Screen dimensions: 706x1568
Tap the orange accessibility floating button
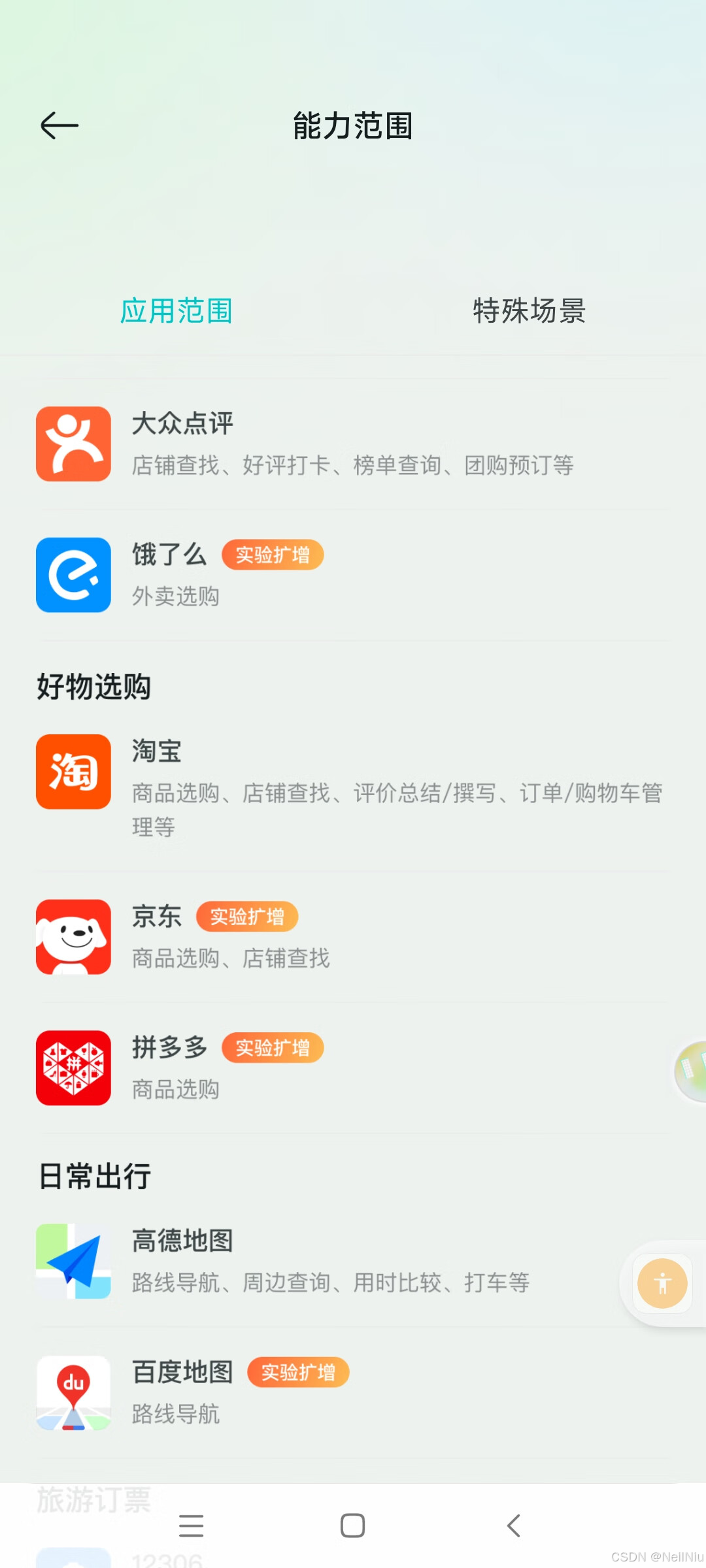pos(662,1283)
